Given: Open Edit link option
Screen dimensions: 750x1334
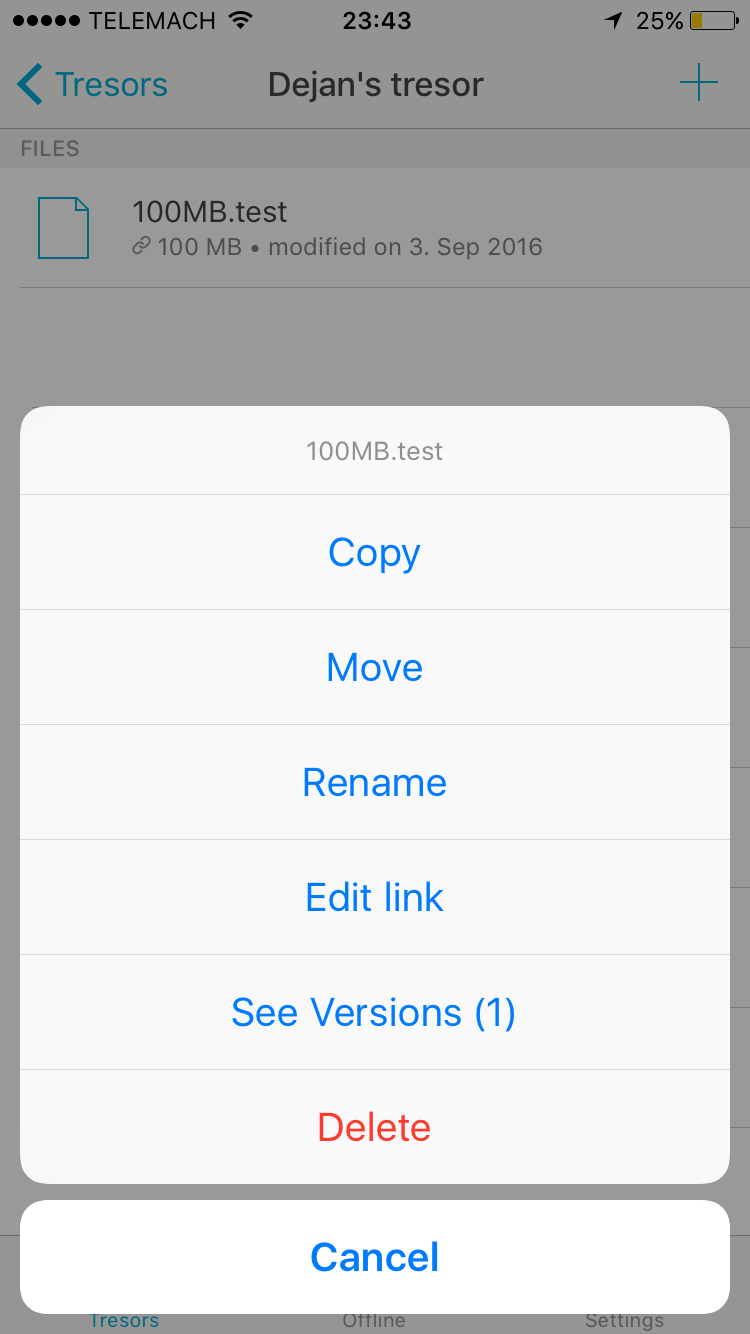Looking at the screenshot, I should pyautogui.click(x=375, y=897).
